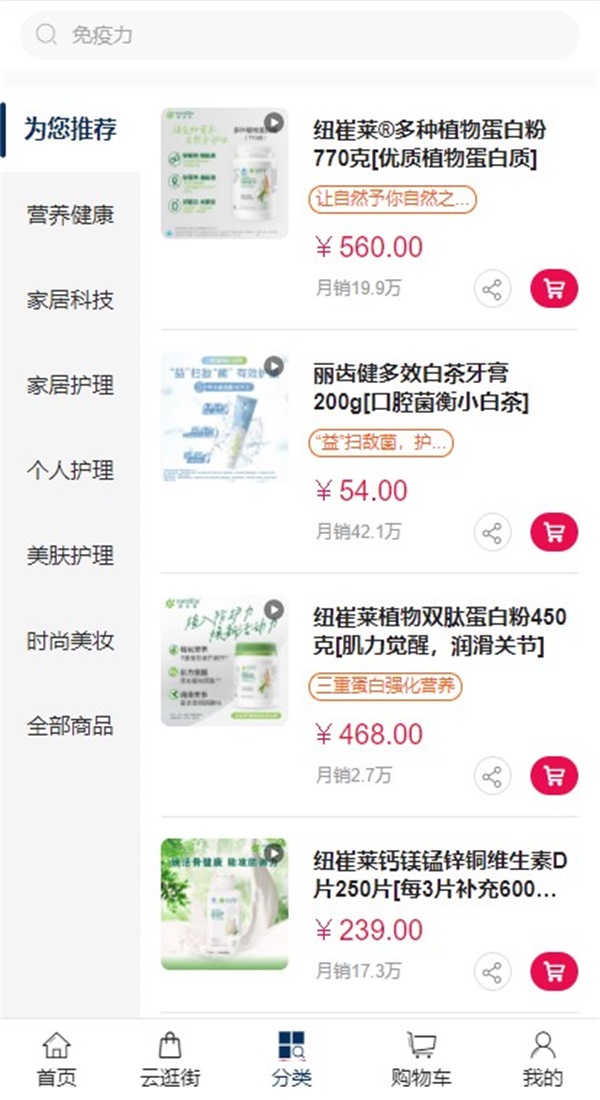Open the 购物车 tab
Viewport: 600px width, 1100px height.
[x=421, y=1058]
